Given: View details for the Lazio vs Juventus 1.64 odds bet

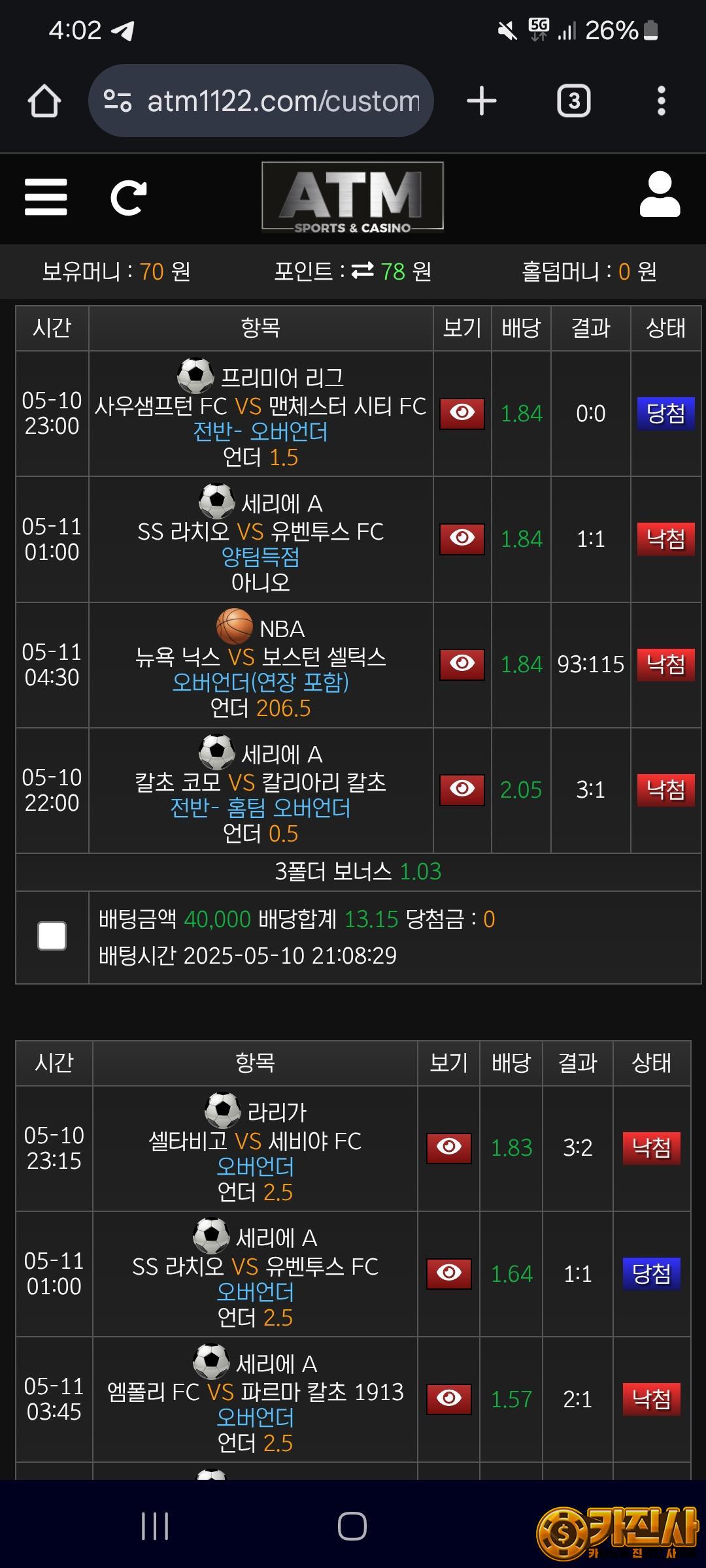Looking at the screenshot, I should (448, 1273).
